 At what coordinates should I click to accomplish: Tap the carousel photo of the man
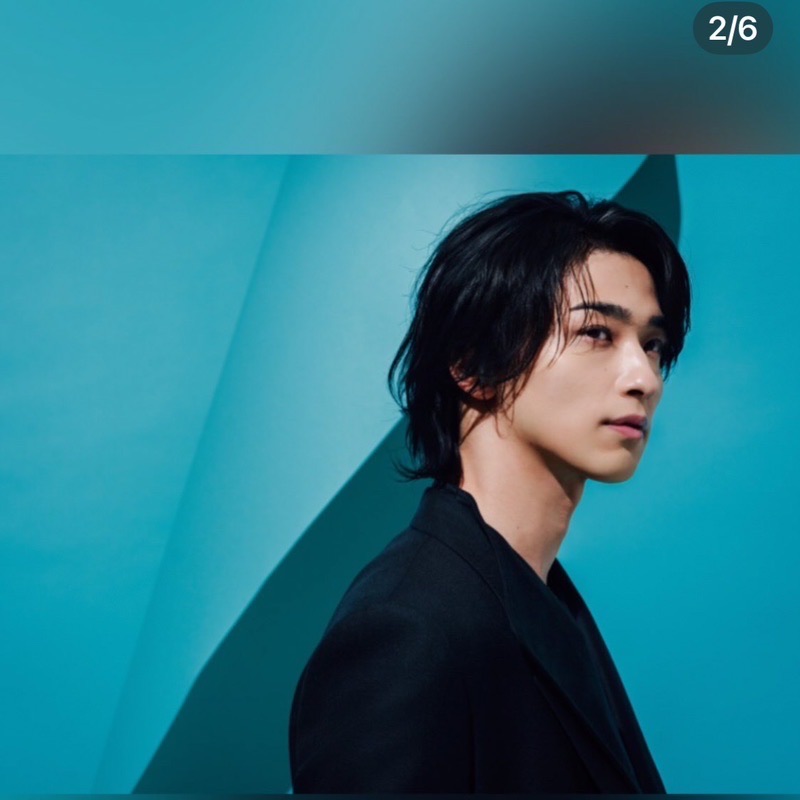click(400, 475)
